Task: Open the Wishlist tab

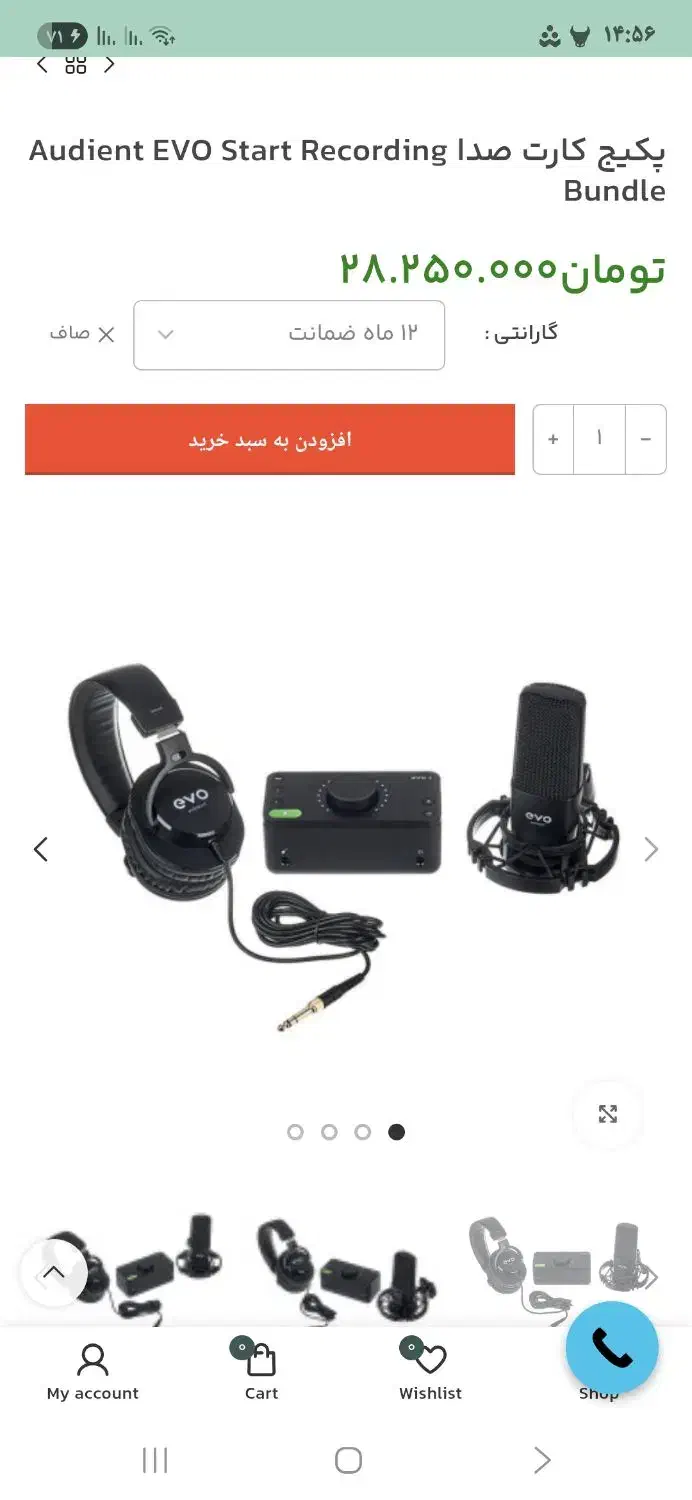Action: [x=430, y=1370]
